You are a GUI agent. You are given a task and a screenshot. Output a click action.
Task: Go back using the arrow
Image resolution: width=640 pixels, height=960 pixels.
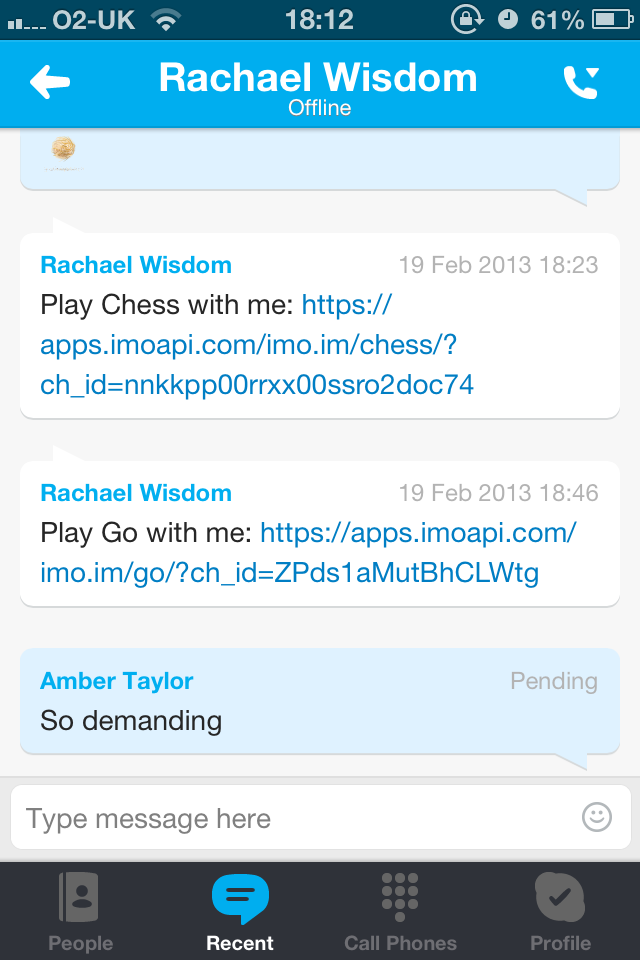tap(50, 82)
